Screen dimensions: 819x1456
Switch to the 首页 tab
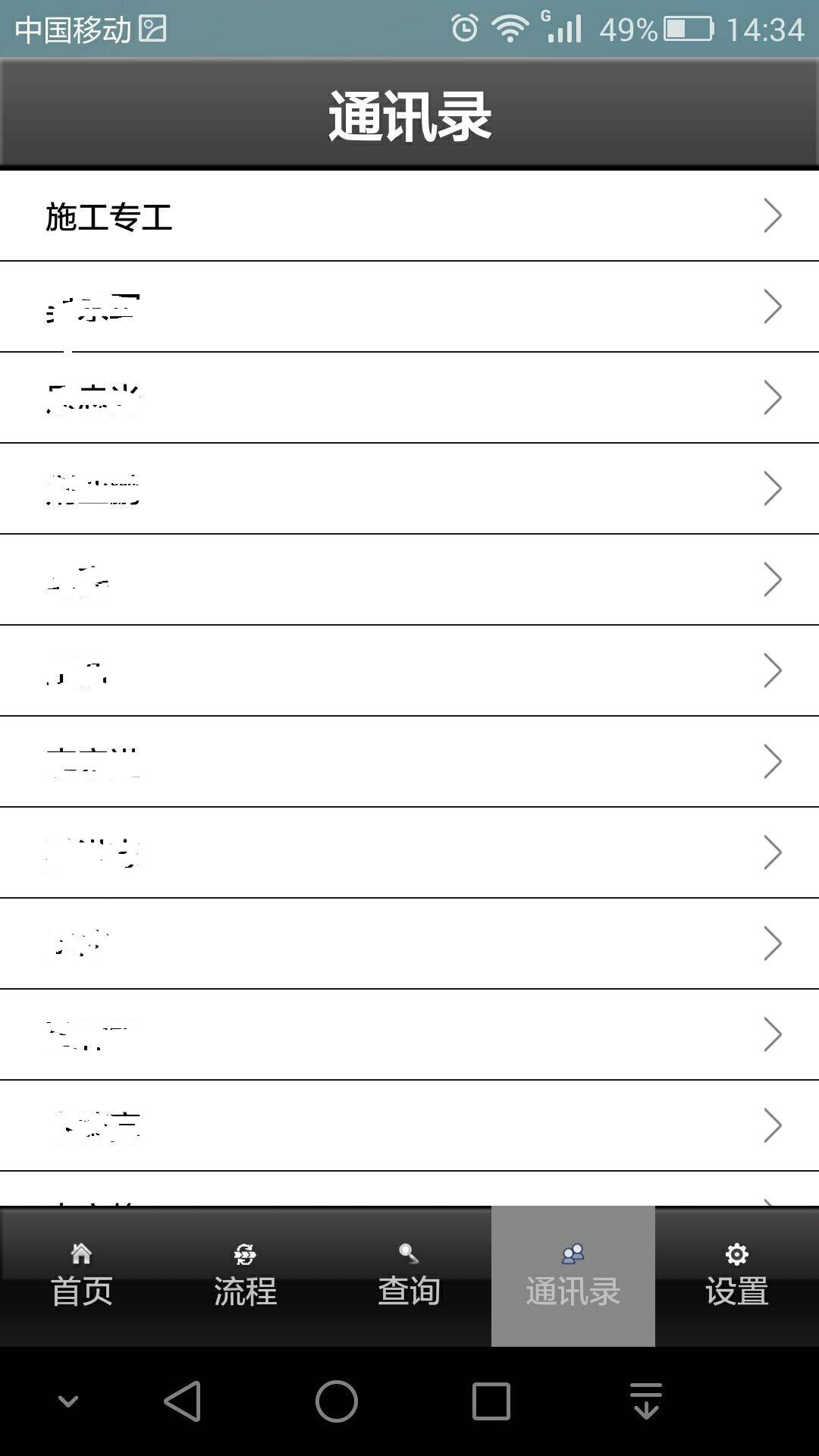click(x=82, y=1276)
